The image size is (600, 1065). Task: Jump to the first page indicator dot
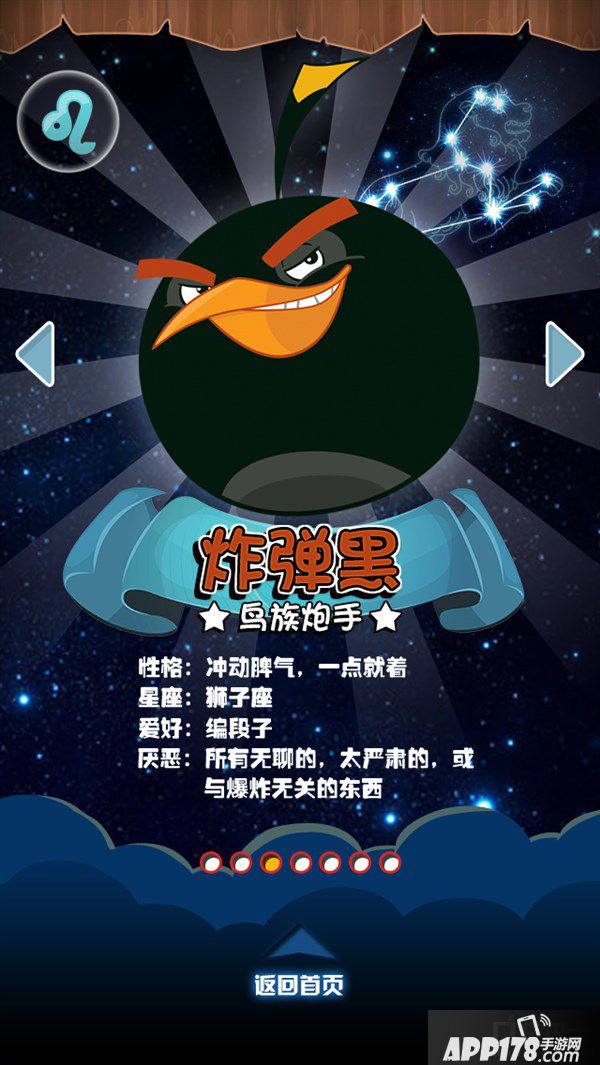211,862
